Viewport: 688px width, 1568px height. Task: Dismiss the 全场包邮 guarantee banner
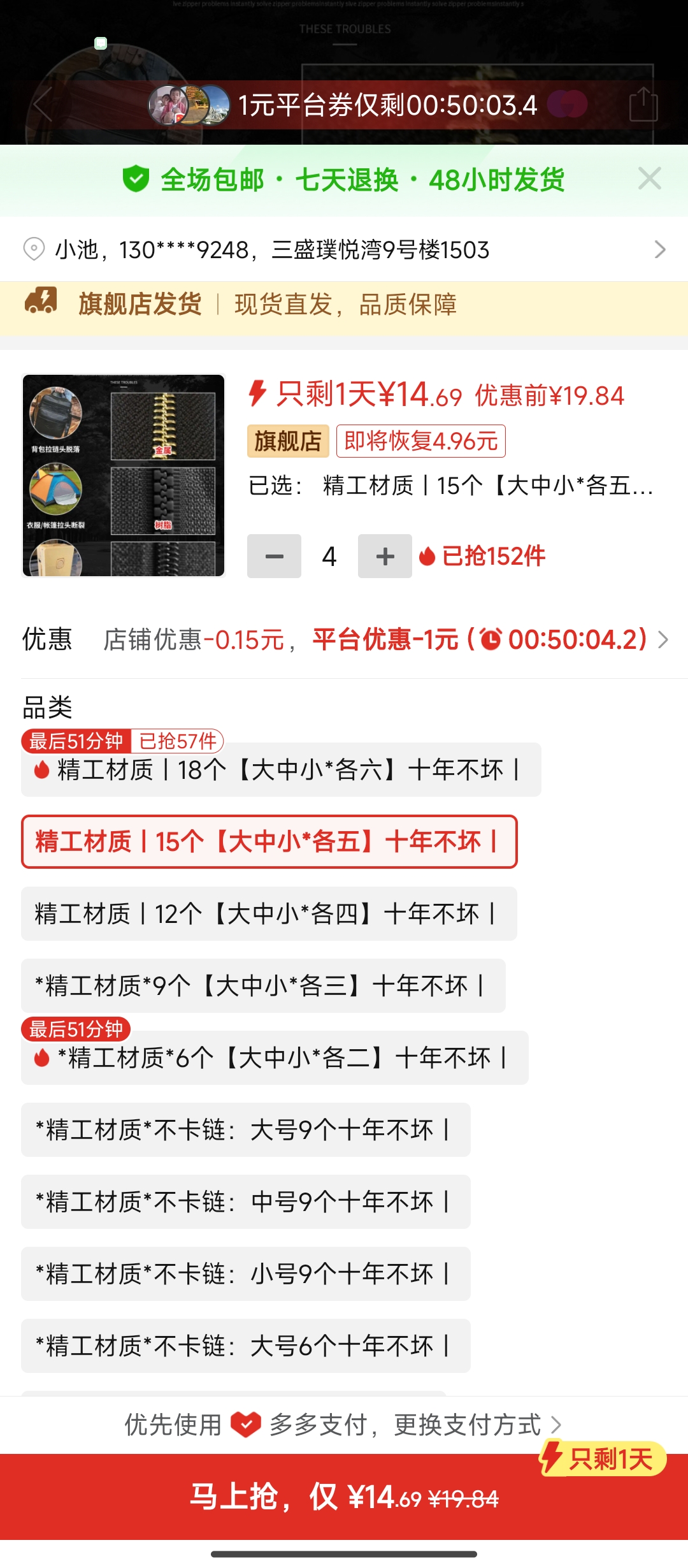[x=649, y=179]
